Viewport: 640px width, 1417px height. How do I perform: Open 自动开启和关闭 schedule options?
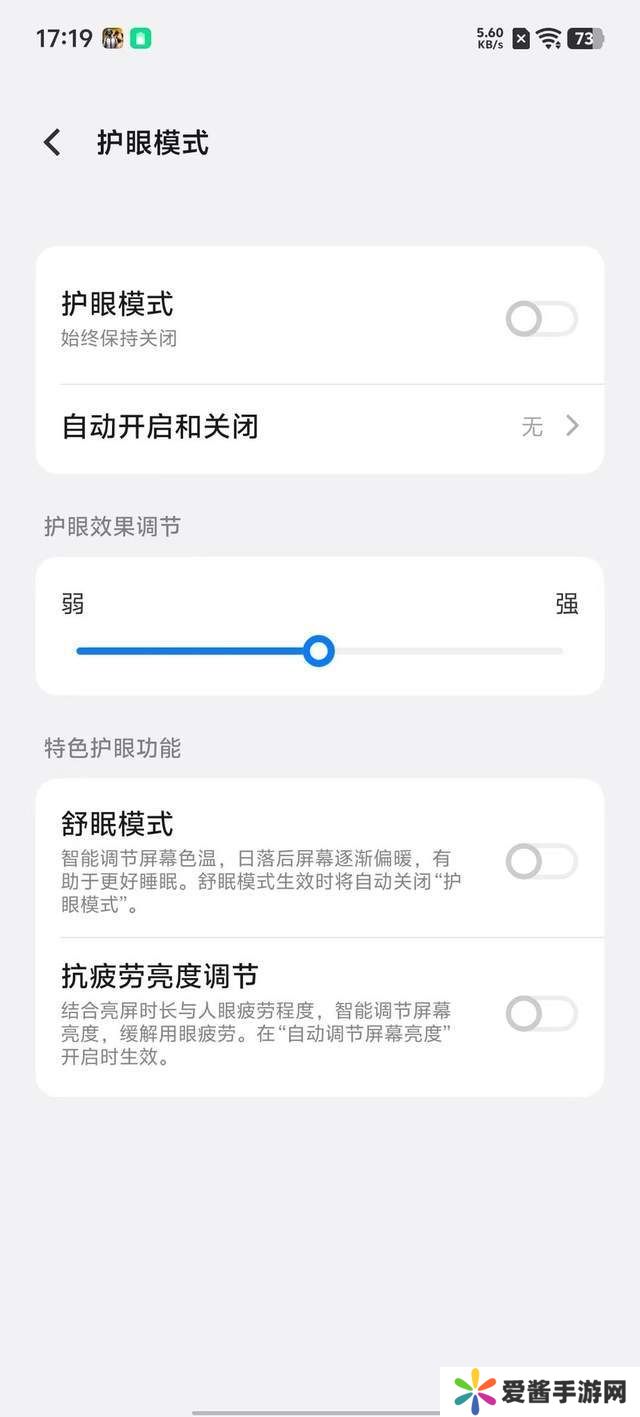[x=320, y=427]
